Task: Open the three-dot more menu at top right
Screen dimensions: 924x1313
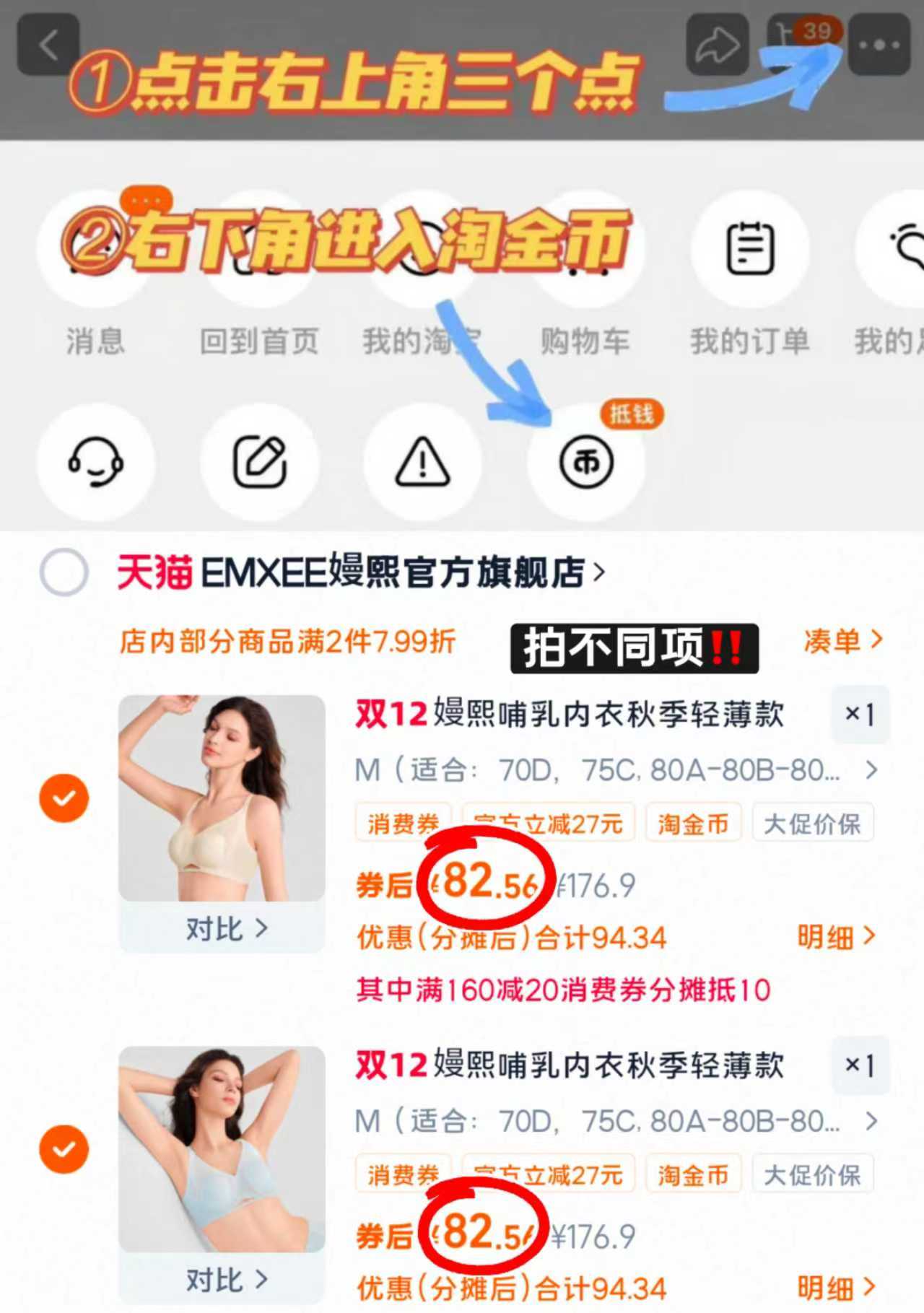Action: (878, 43)
